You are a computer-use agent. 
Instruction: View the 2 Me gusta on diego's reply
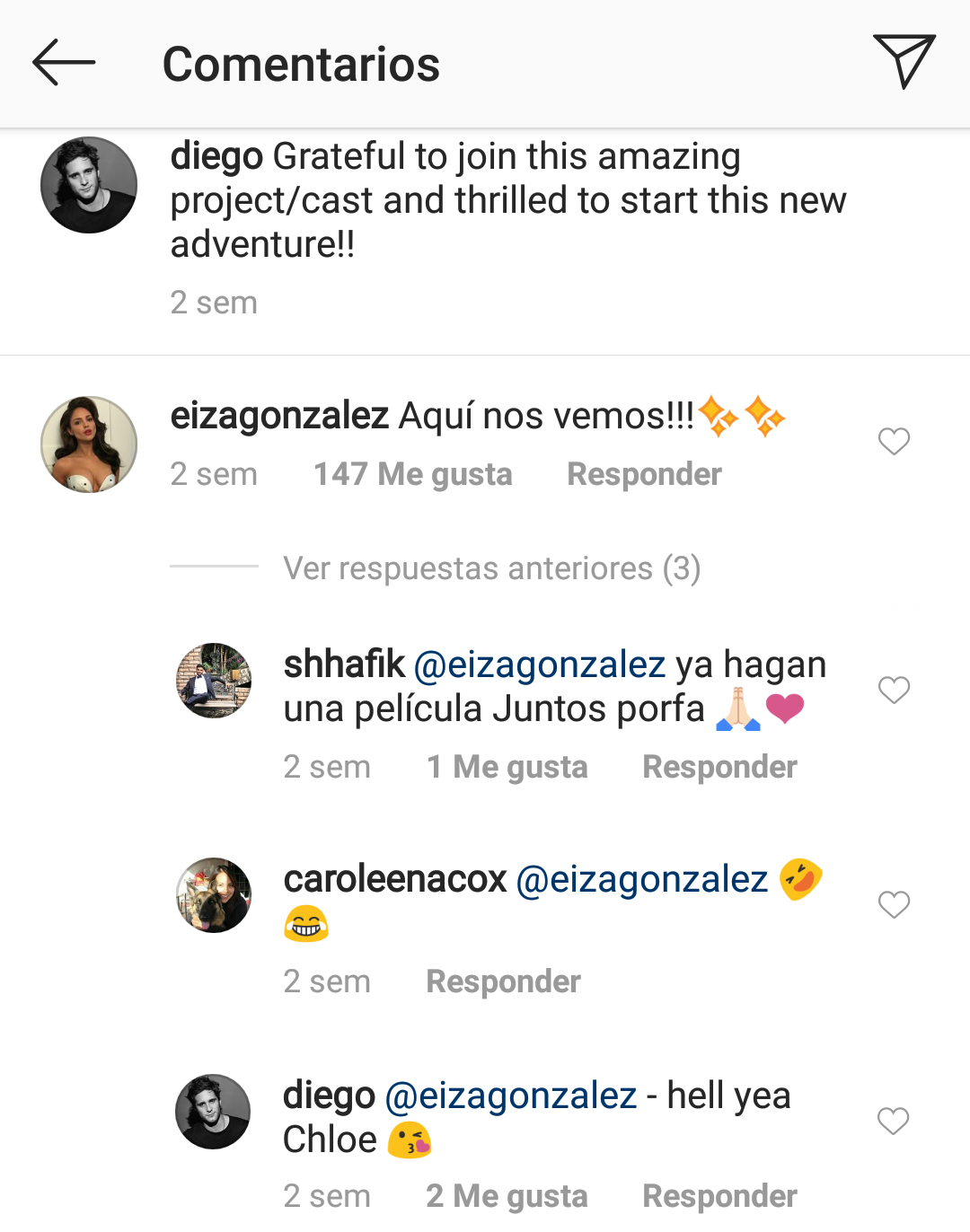click(507, 1196)
